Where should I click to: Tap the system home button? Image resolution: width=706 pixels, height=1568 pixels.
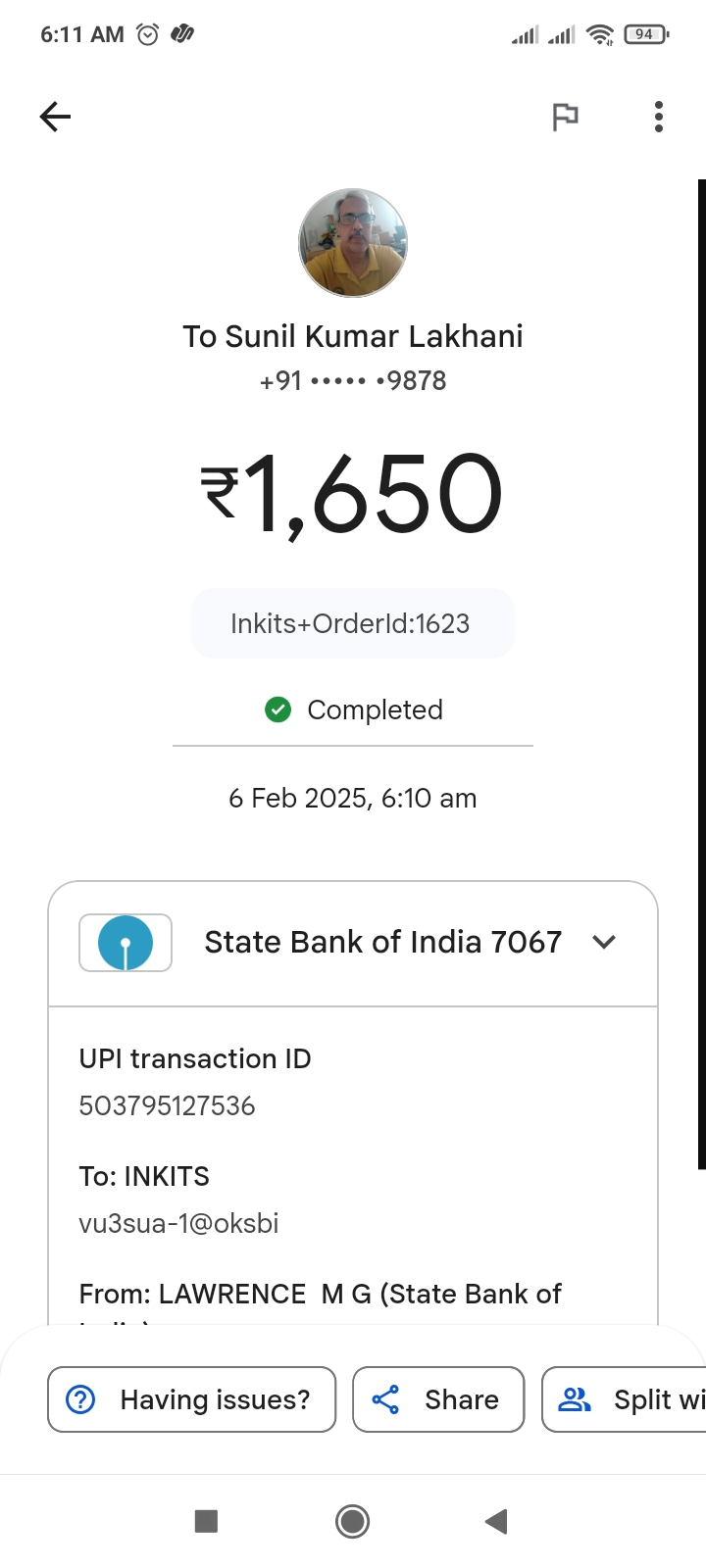click(x=353, y=1521)
